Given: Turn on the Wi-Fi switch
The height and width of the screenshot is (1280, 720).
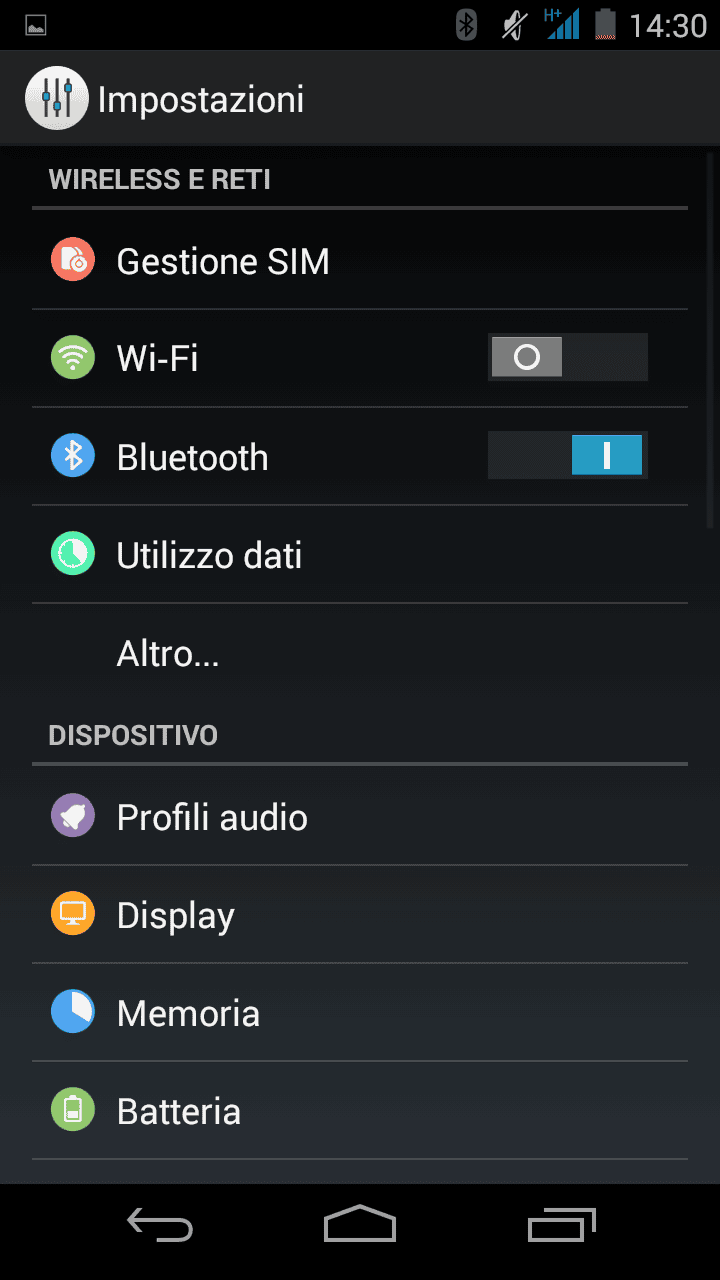Looking at the screenshot, I should [568, 357].
